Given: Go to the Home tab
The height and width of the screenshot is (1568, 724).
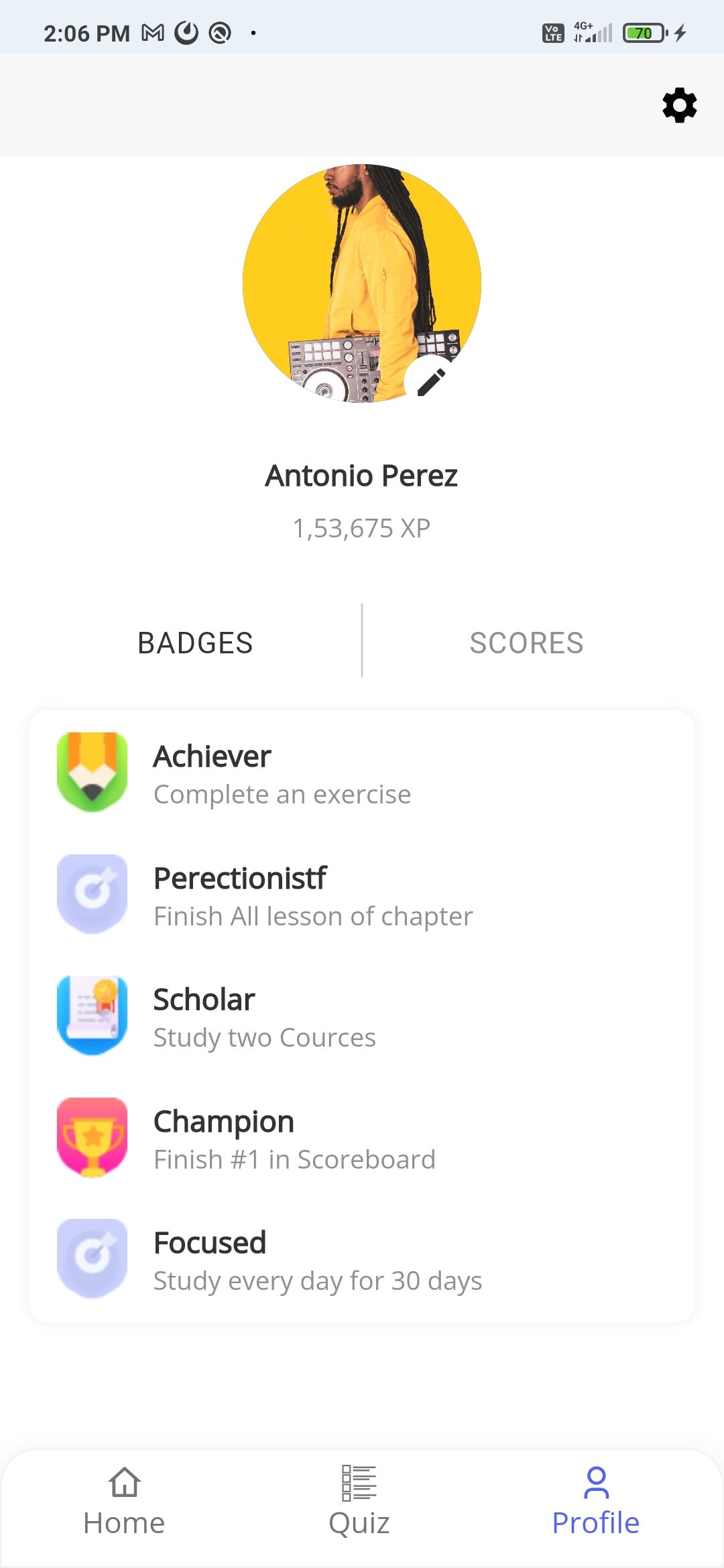Looking at the screenshot, I should point(124,1502).
